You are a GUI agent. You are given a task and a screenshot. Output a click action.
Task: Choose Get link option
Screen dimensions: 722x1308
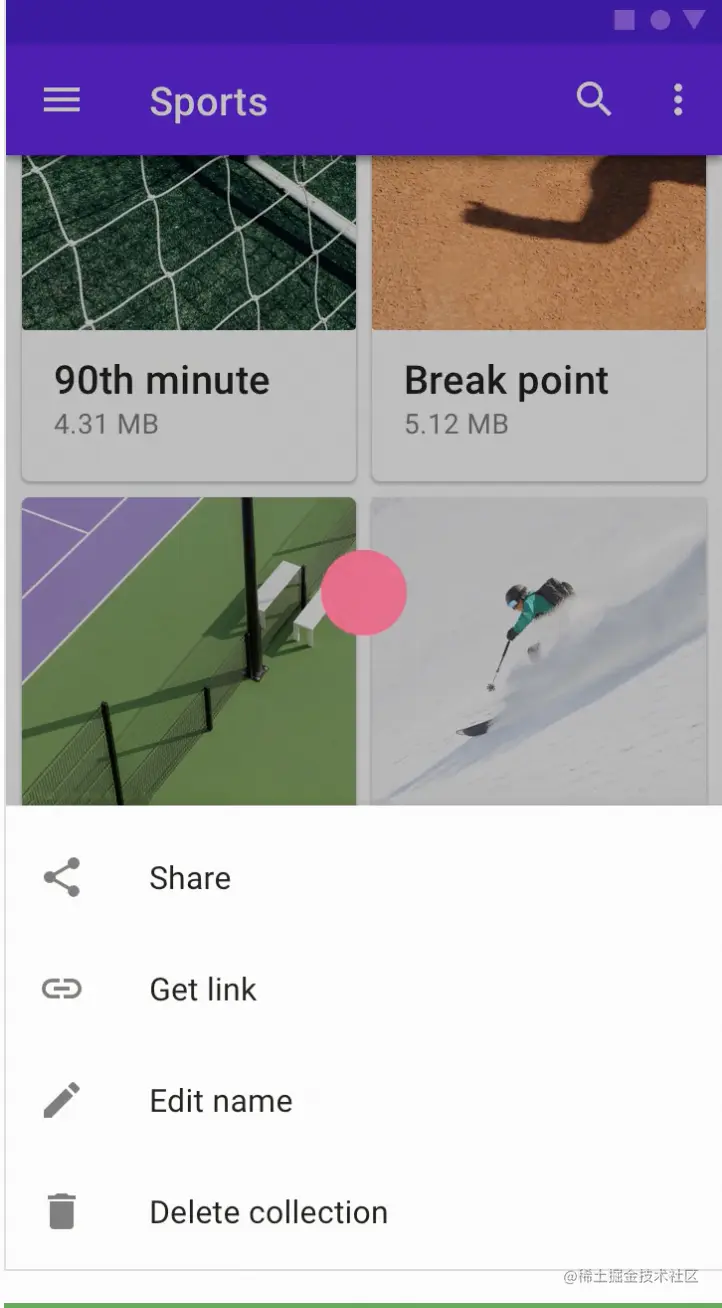(361, 989)
